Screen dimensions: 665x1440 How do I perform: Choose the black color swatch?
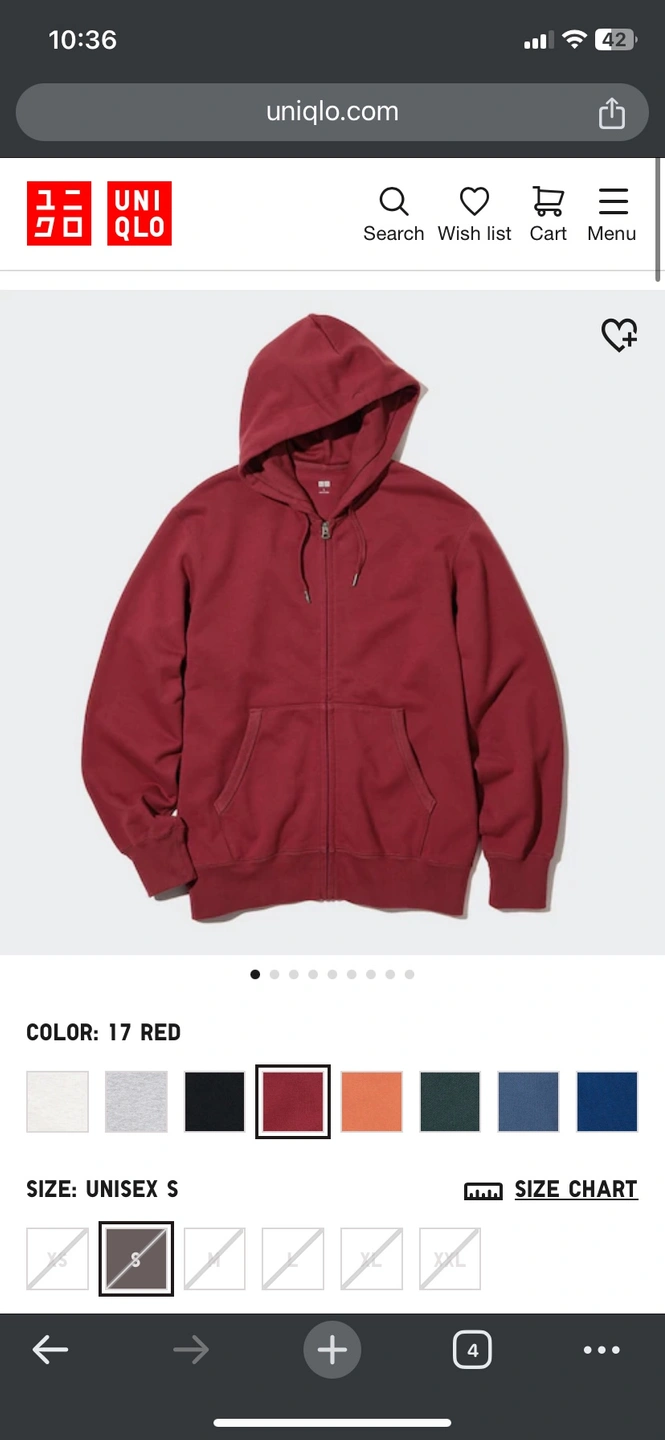point(214,1102)
